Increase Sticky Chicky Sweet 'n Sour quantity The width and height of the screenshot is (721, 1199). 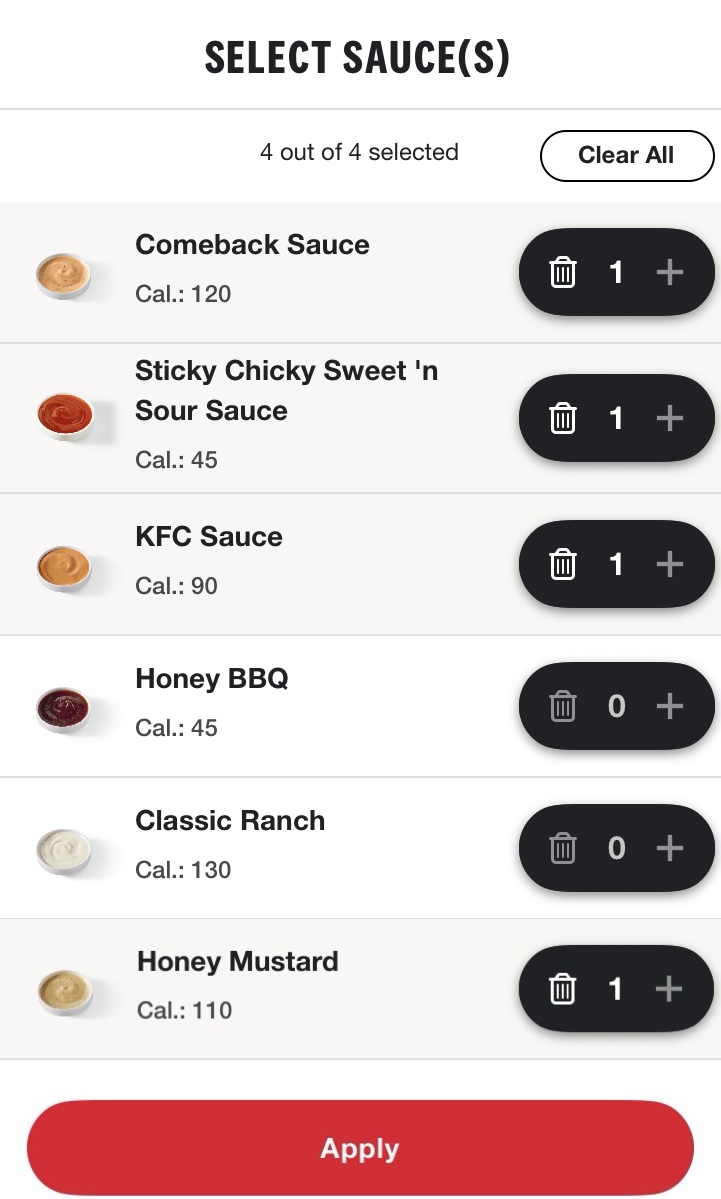670,418
